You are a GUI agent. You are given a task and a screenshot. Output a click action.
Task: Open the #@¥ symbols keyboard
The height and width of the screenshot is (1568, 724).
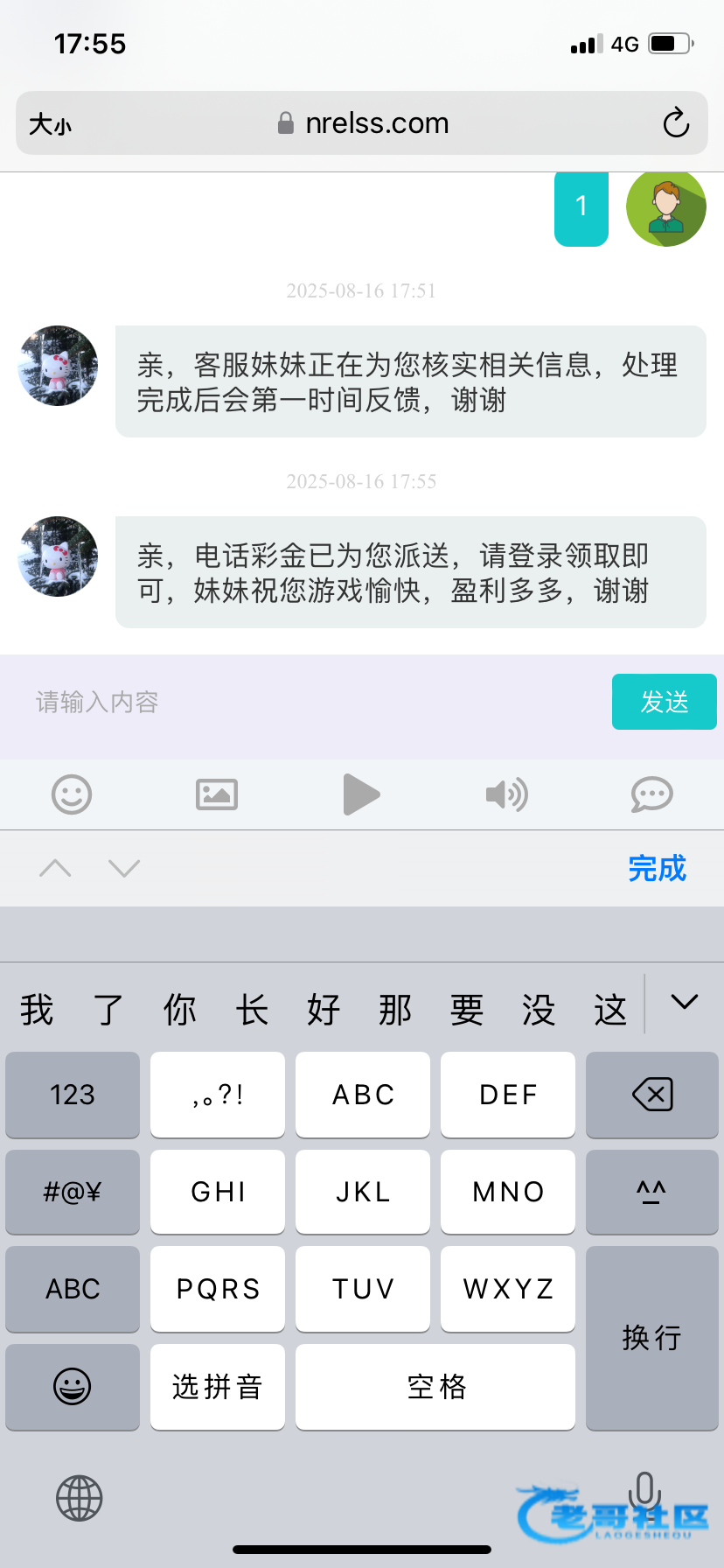tap(73, 1192)
